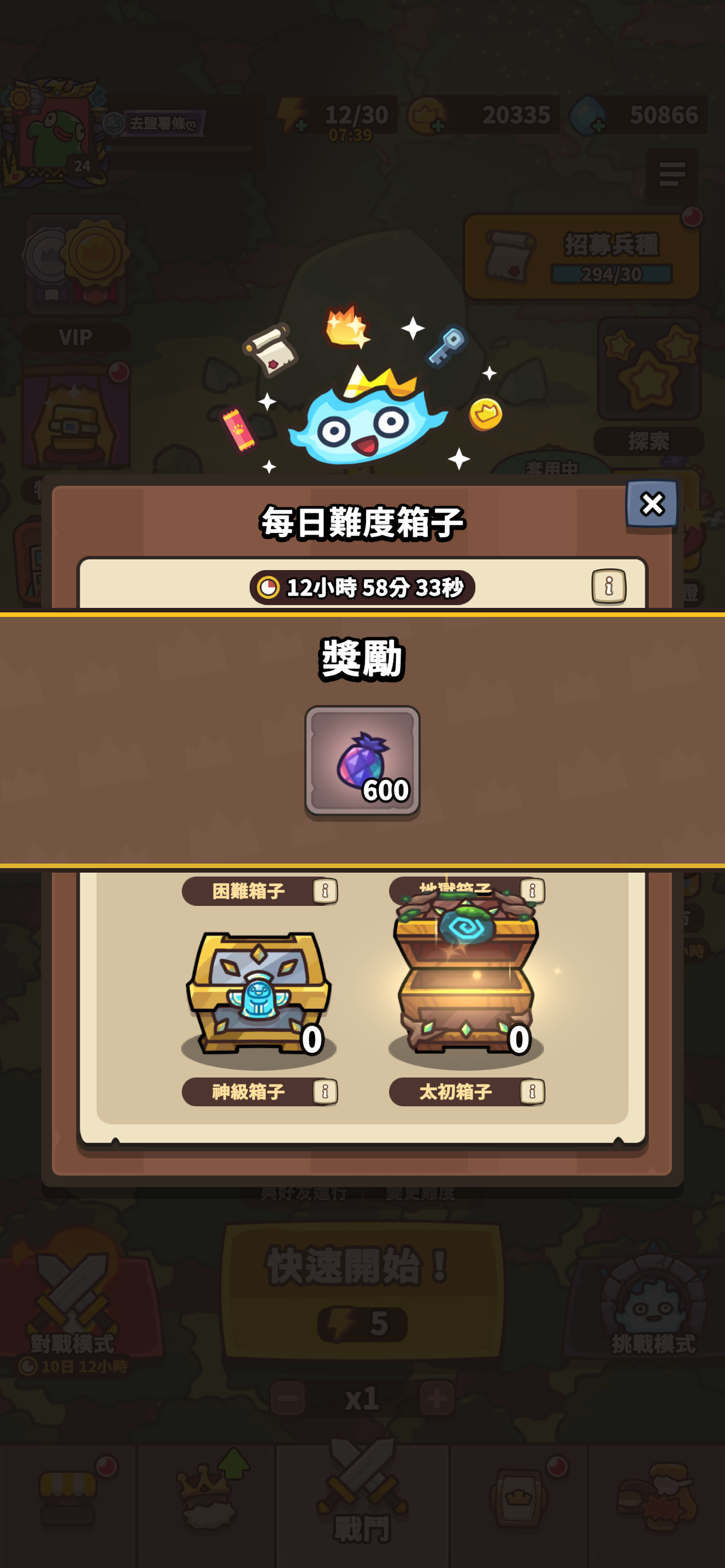Tap the 神級箱子 treasure chest
725x1568 pixels.
click(259, 995)
